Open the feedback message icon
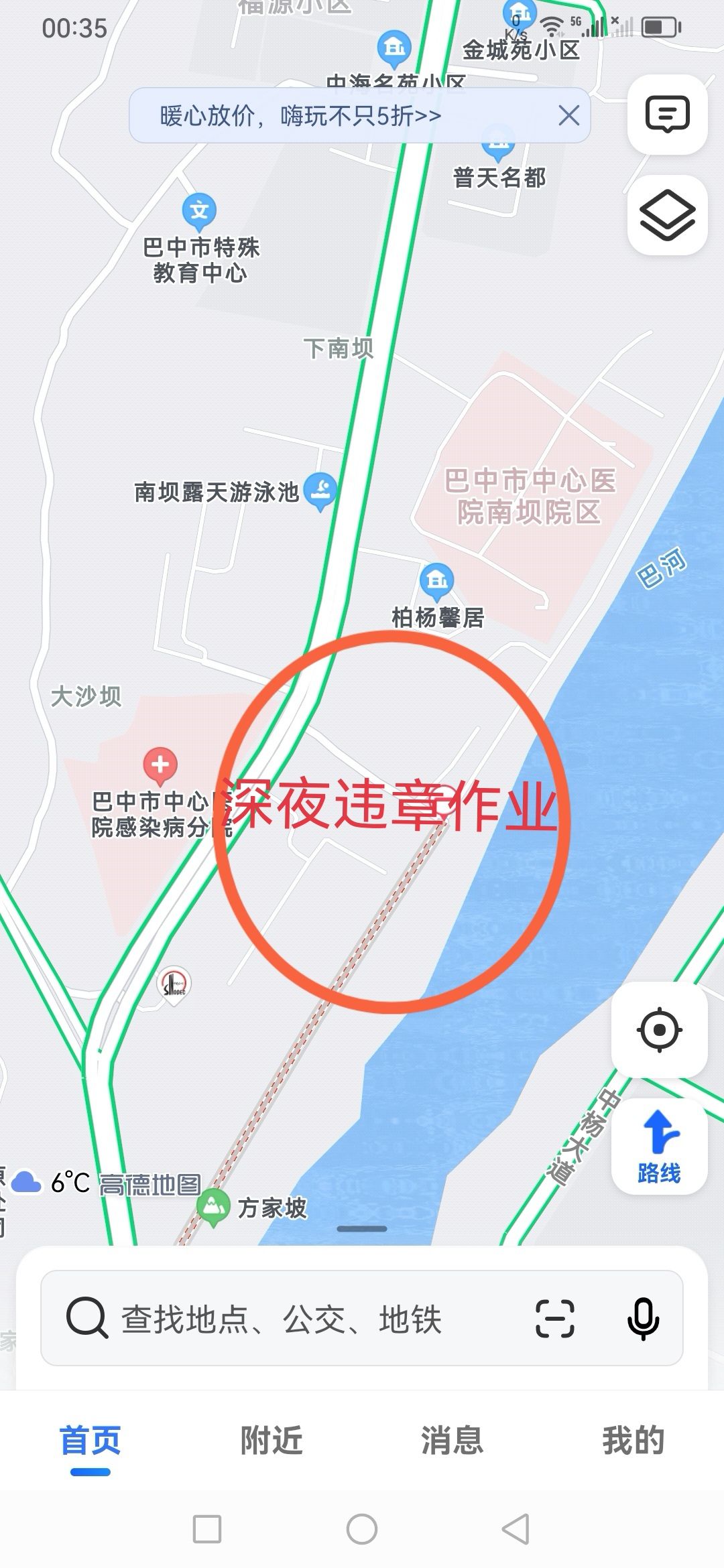The image size is (724, 1568). coord(667,115)
